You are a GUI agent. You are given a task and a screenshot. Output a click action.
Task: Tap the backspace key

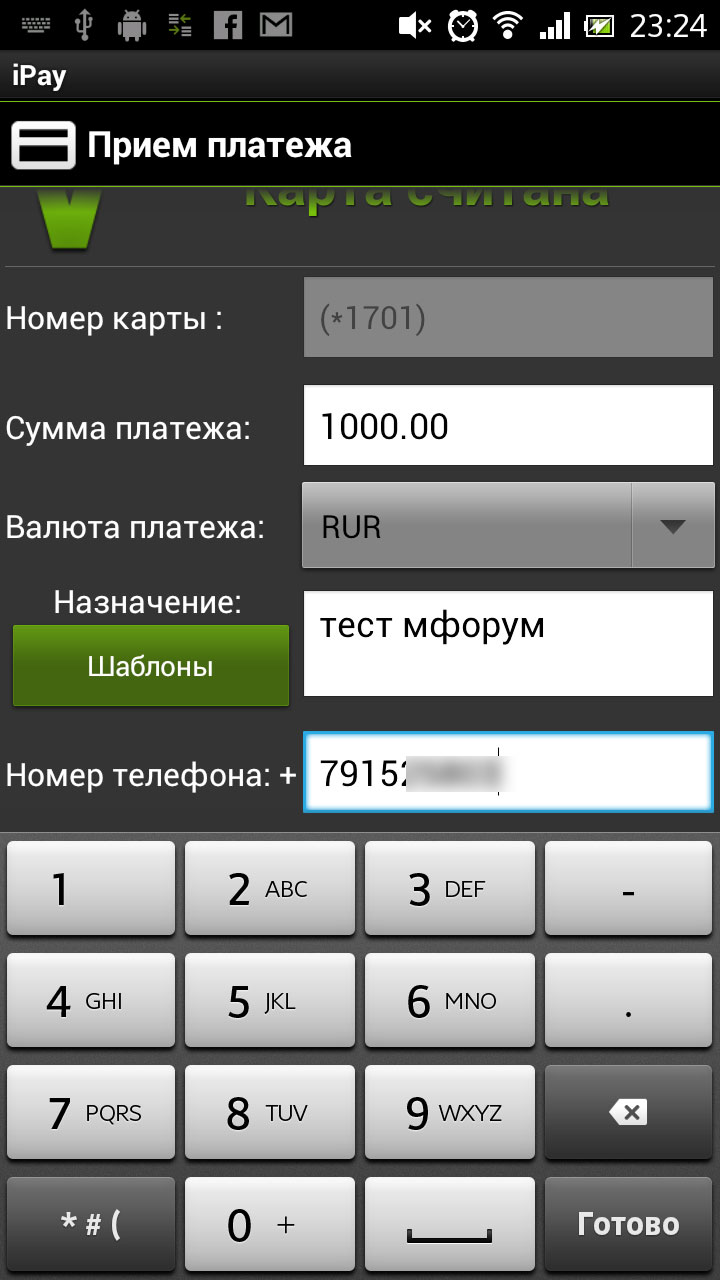(x=628, y=1112)
